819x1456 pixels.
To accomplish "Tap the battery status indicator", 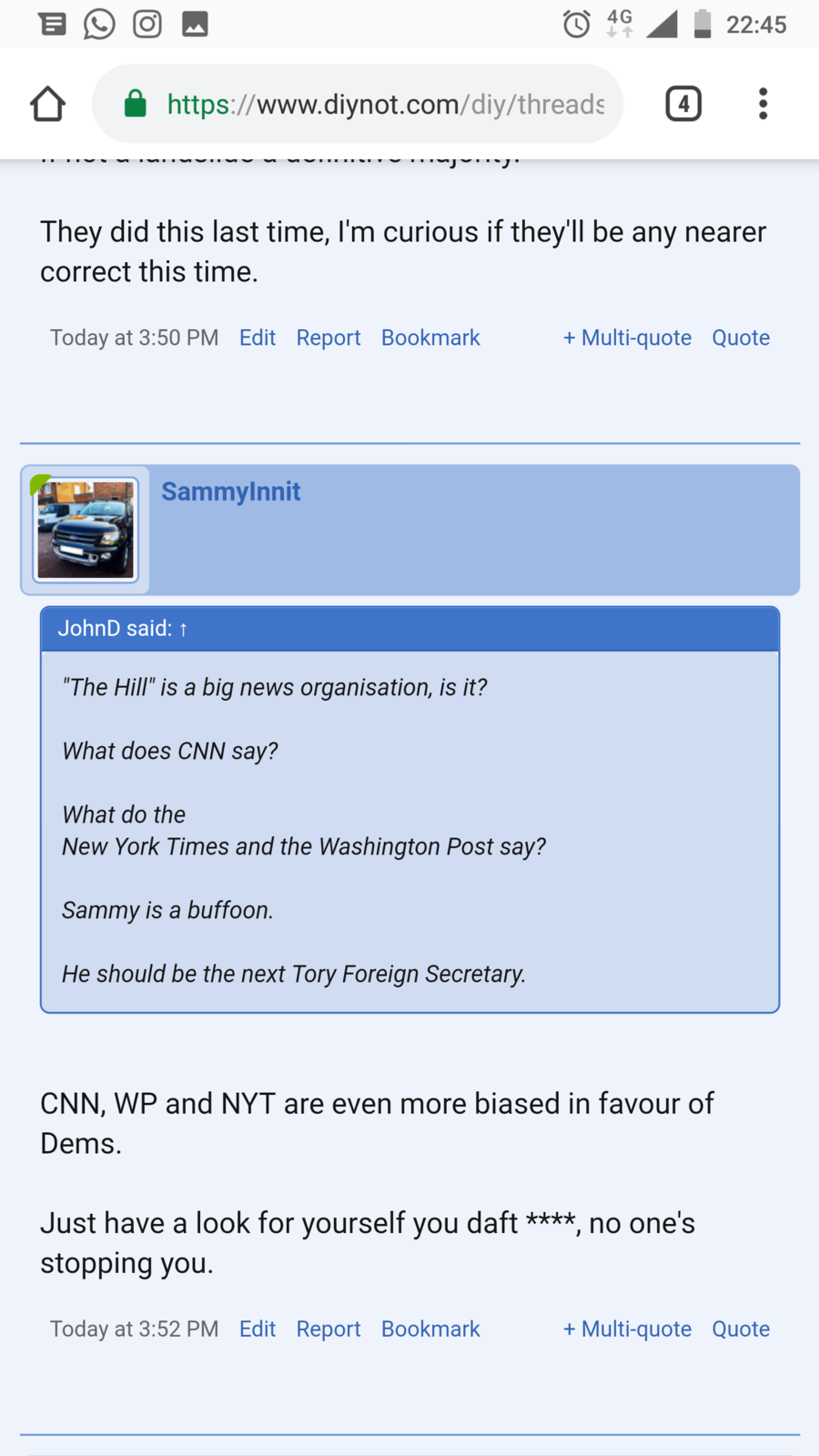I will click(x=702, y=24).
